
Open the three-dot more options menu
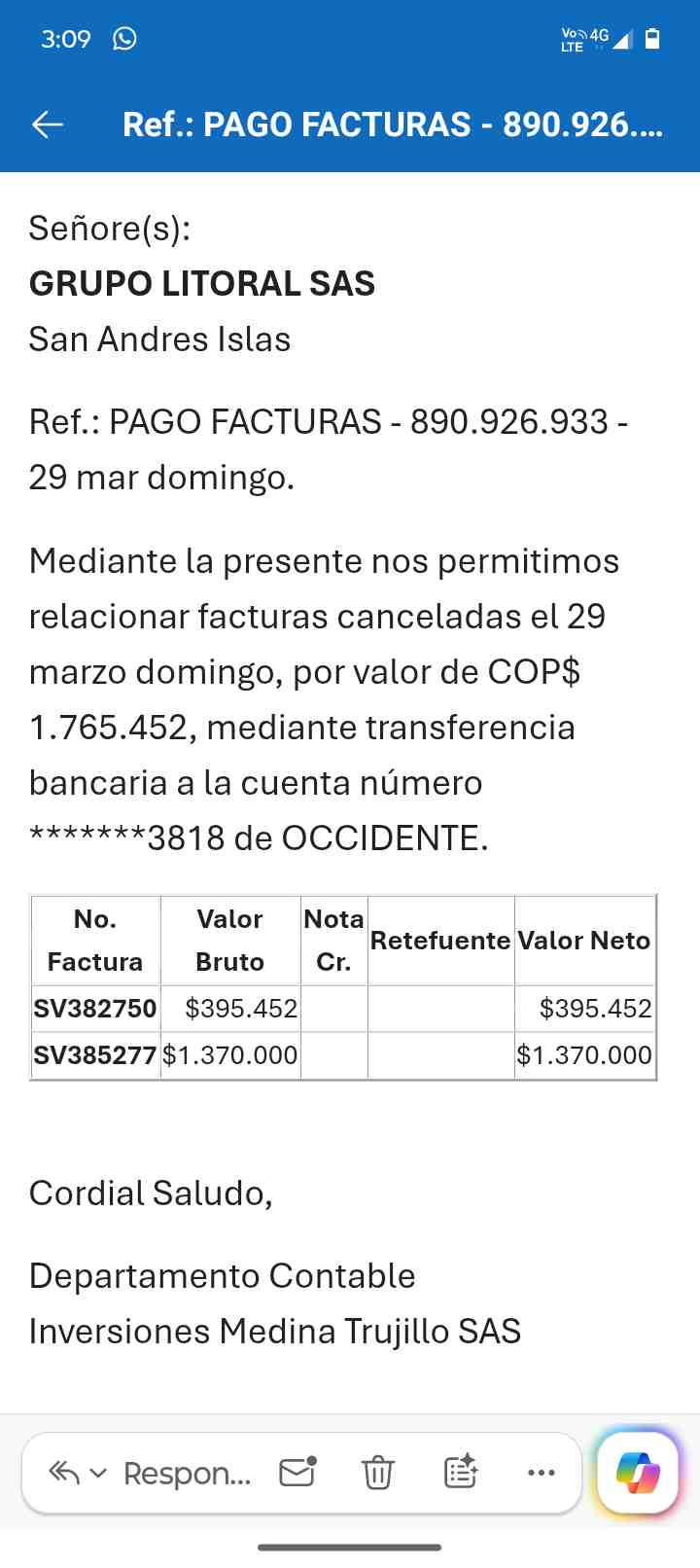coord(541,1474)
